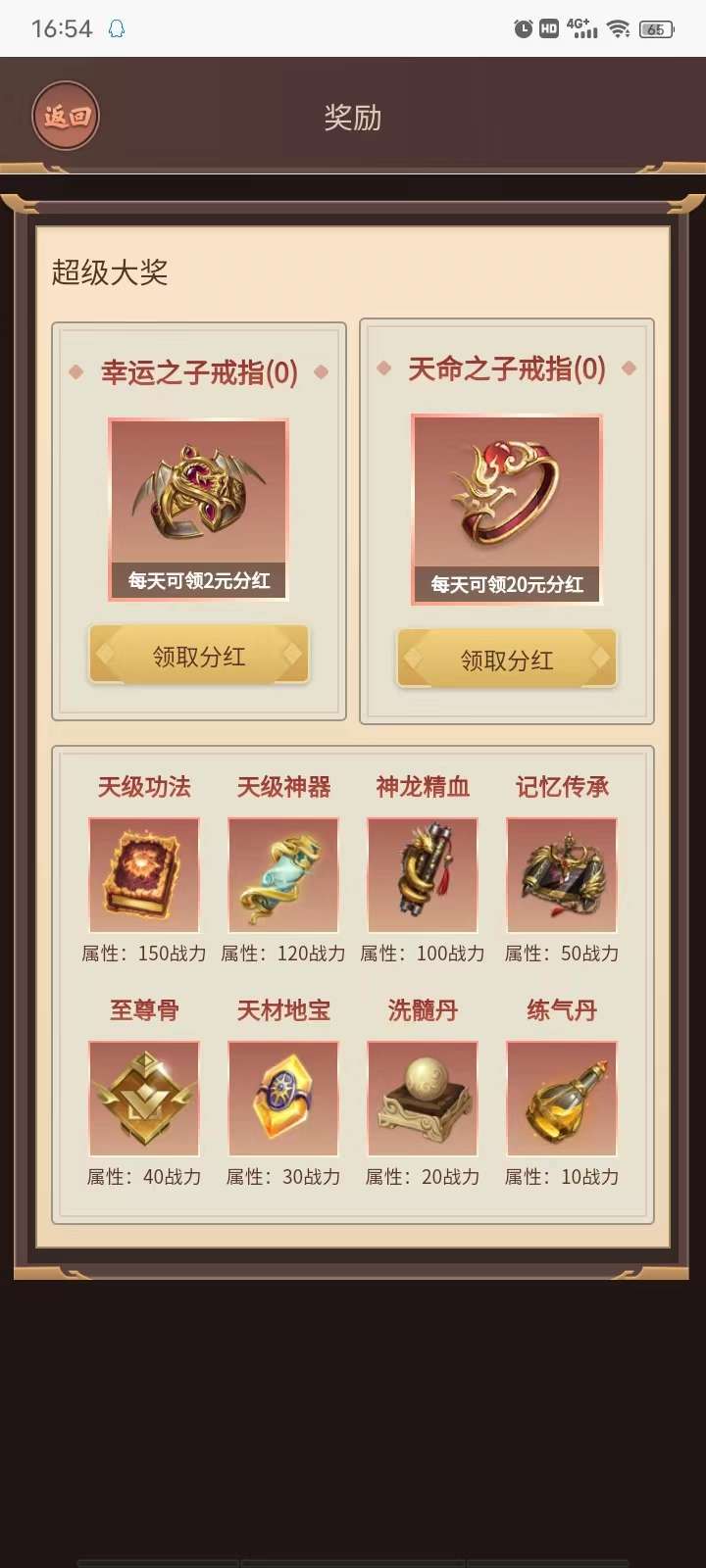
Task: Choose the 练气丹 item
Action: pyautogui.click(x=562, y=1098)
